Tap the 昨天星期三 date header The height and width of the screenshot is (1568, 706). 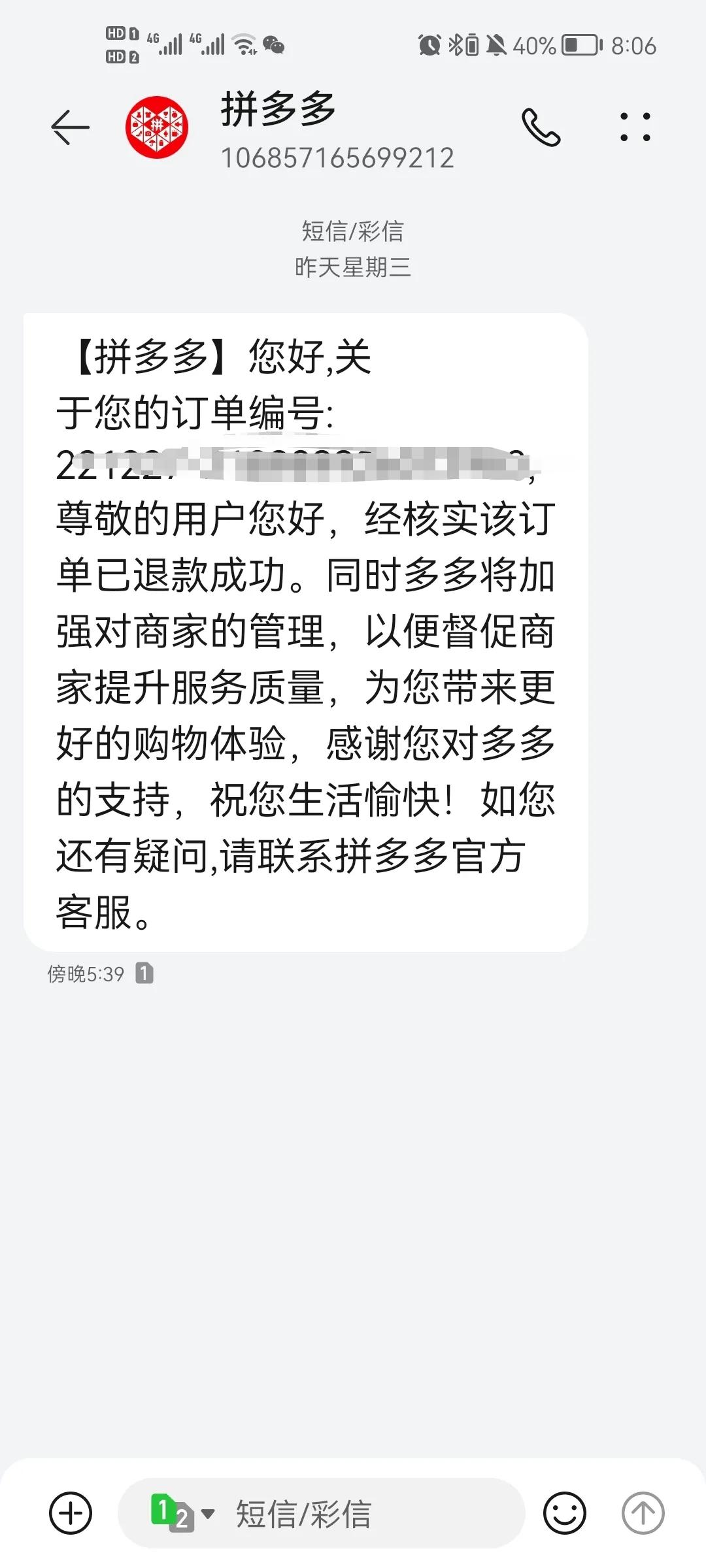point(353,267)
